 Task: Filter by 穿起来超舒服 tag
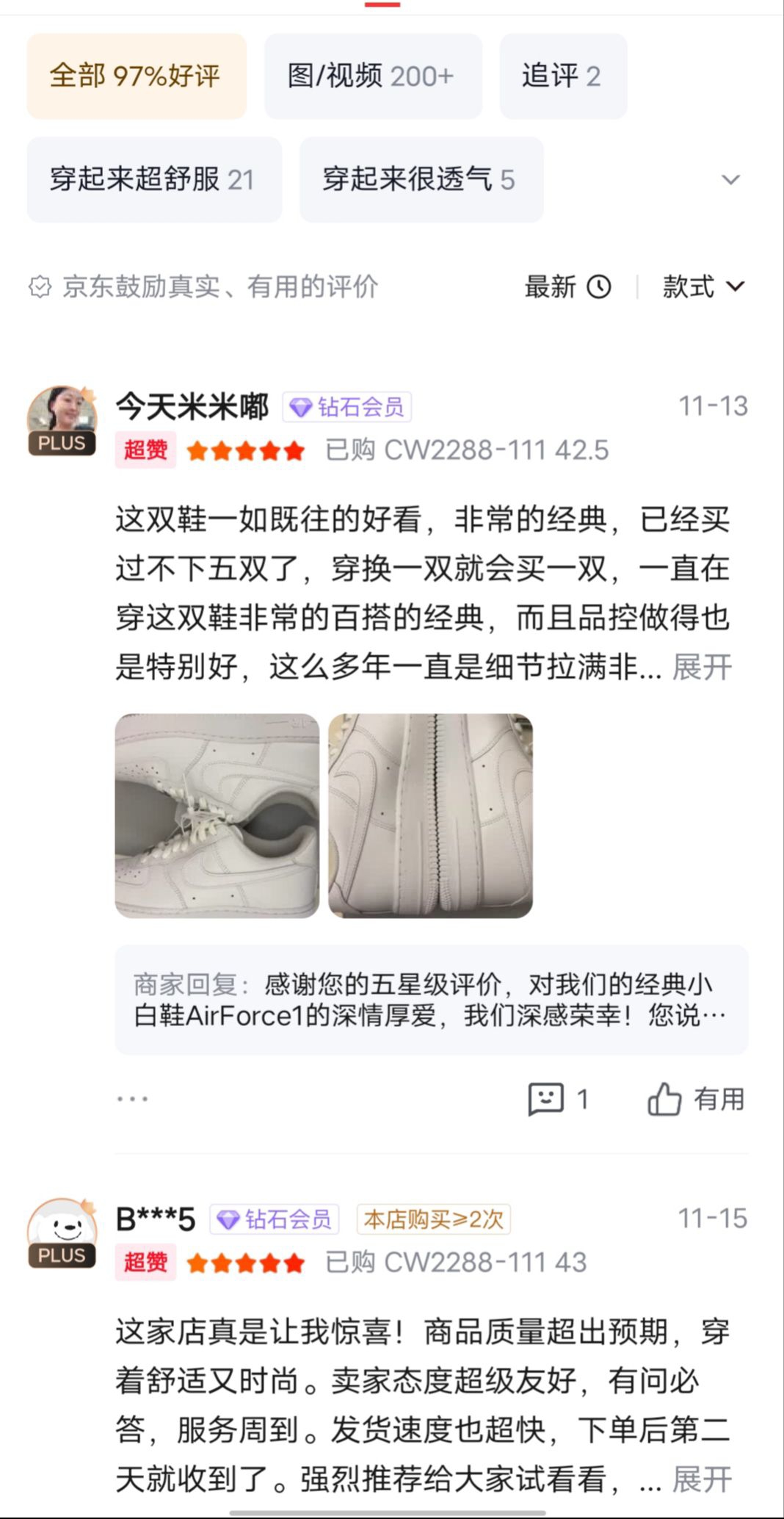pyautogui.click(x=153, y=179)
